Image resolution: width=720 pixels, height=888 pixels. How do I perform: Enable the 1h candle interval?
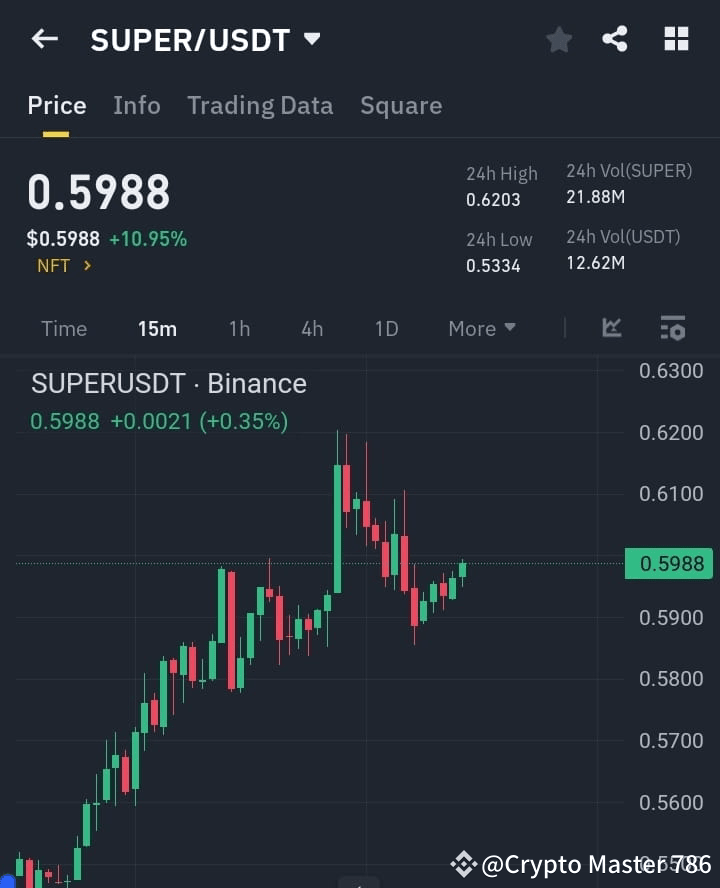point(239,328)
